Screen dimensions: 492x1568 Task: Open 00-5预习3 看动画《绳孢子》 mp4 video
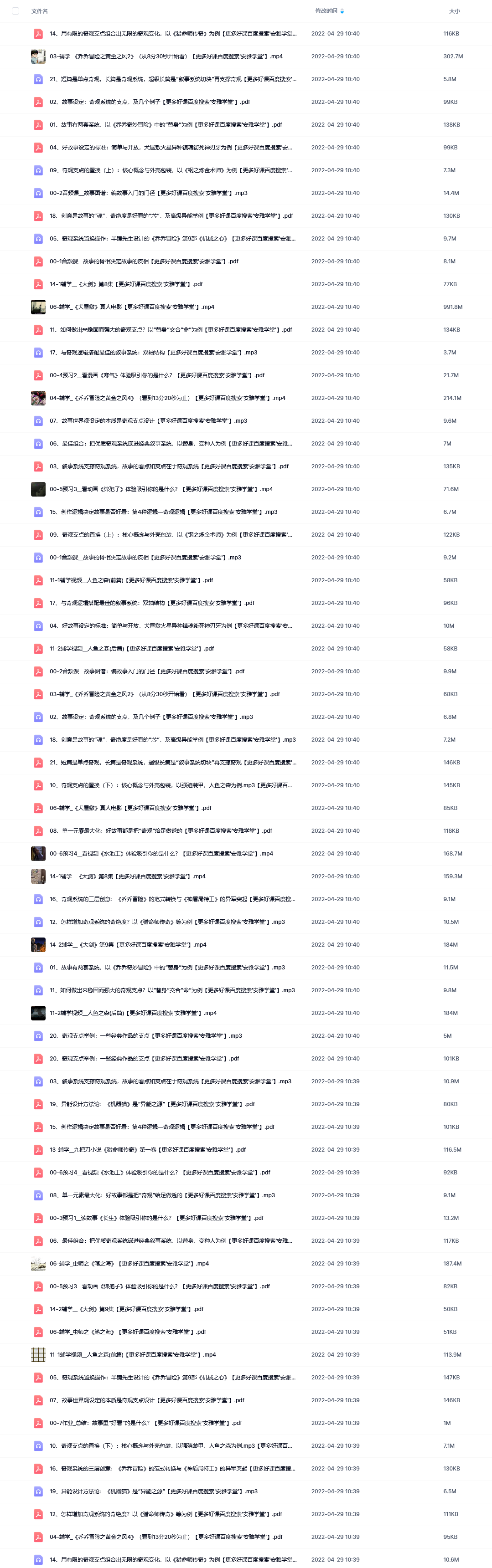161,489
